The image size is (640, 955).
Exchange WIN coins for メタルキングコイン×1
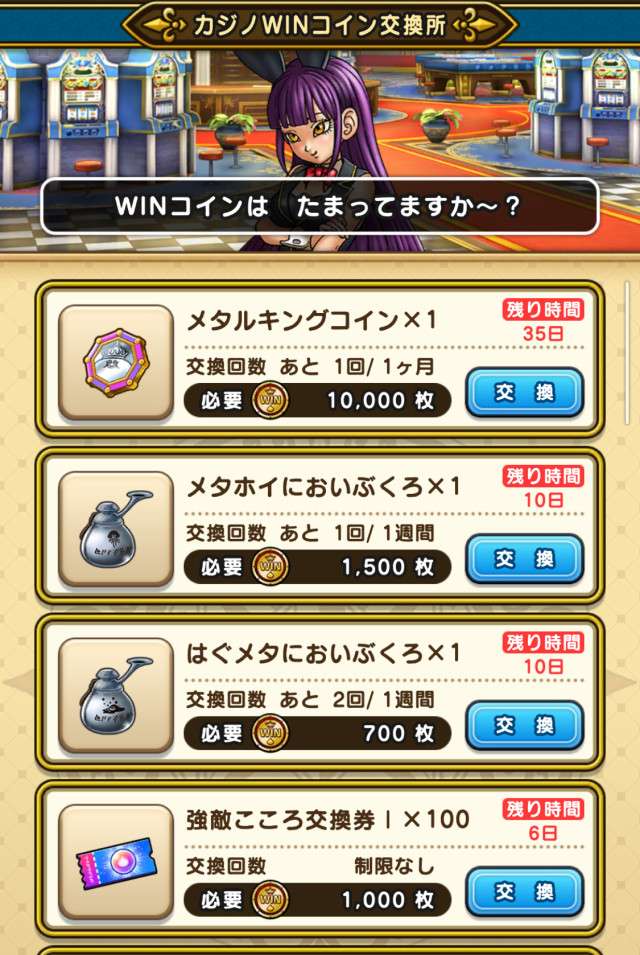[x=525, y=395]
